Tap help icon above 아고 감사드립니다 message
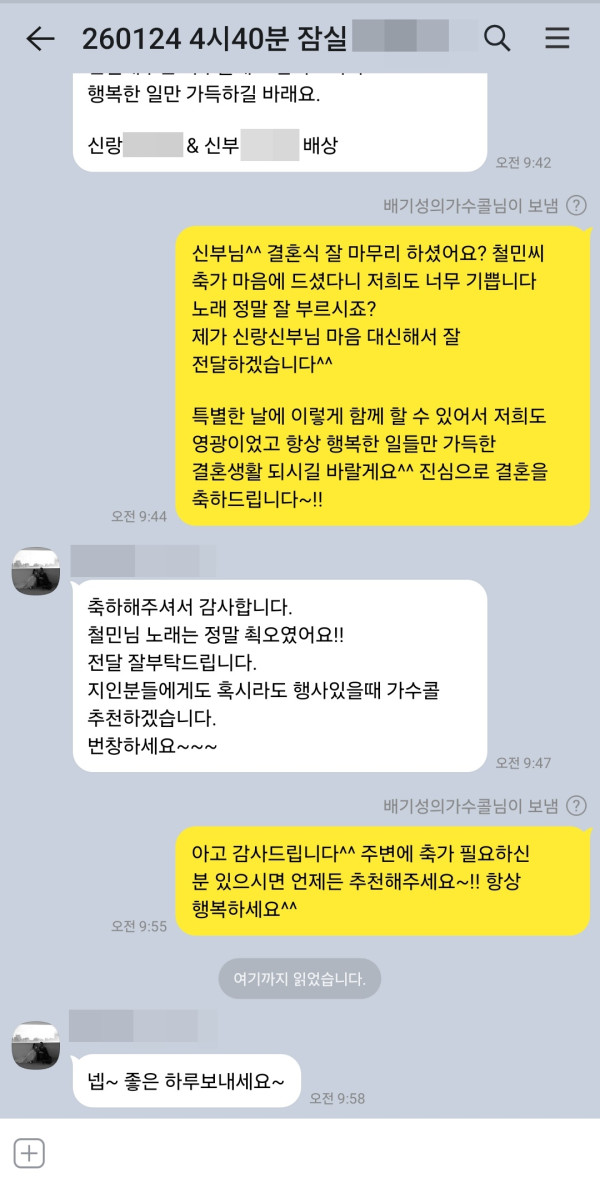Image resolution: width=600 pixels, height=1183 pixels. [x=576, y=806]
